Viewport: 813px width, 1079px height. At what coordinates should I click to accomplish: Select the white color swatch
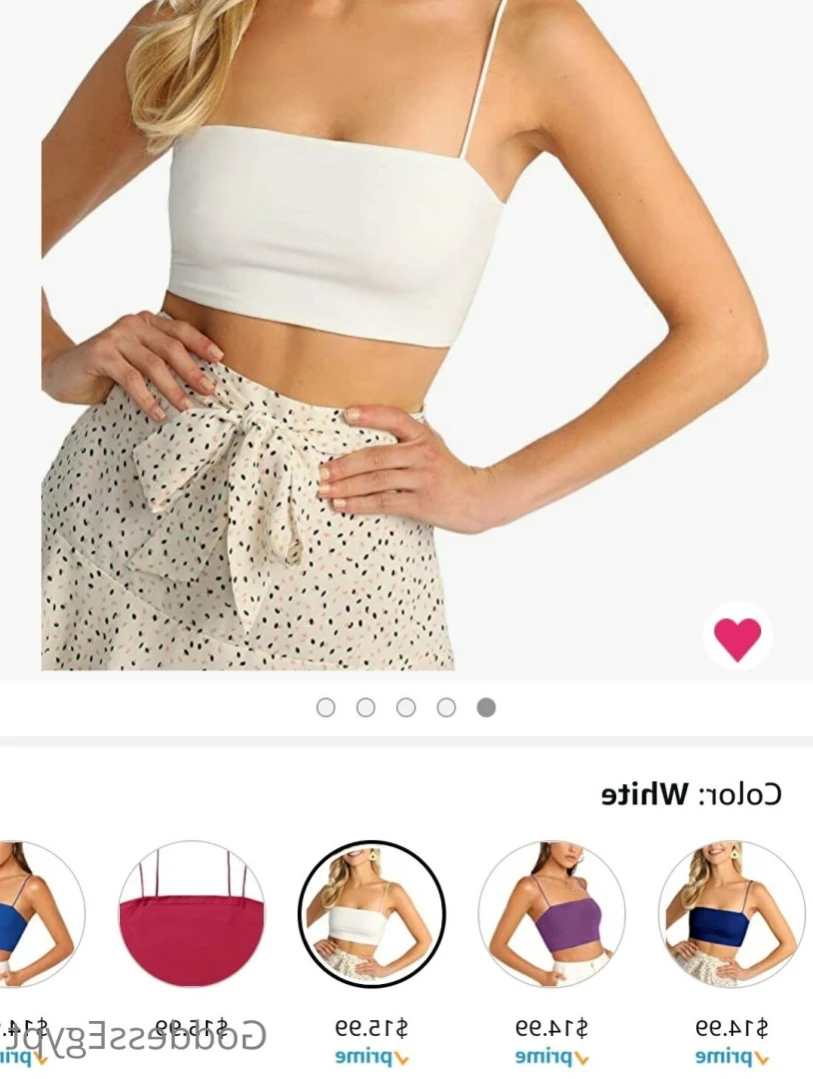[x=371, y=913]
